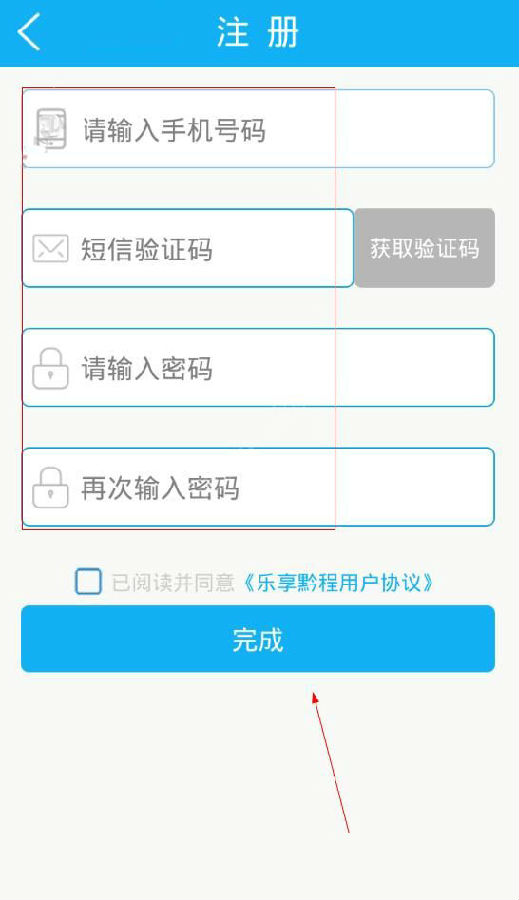Check the agree-to-terms checkbox
519x900 pixels.
(88, 581)
